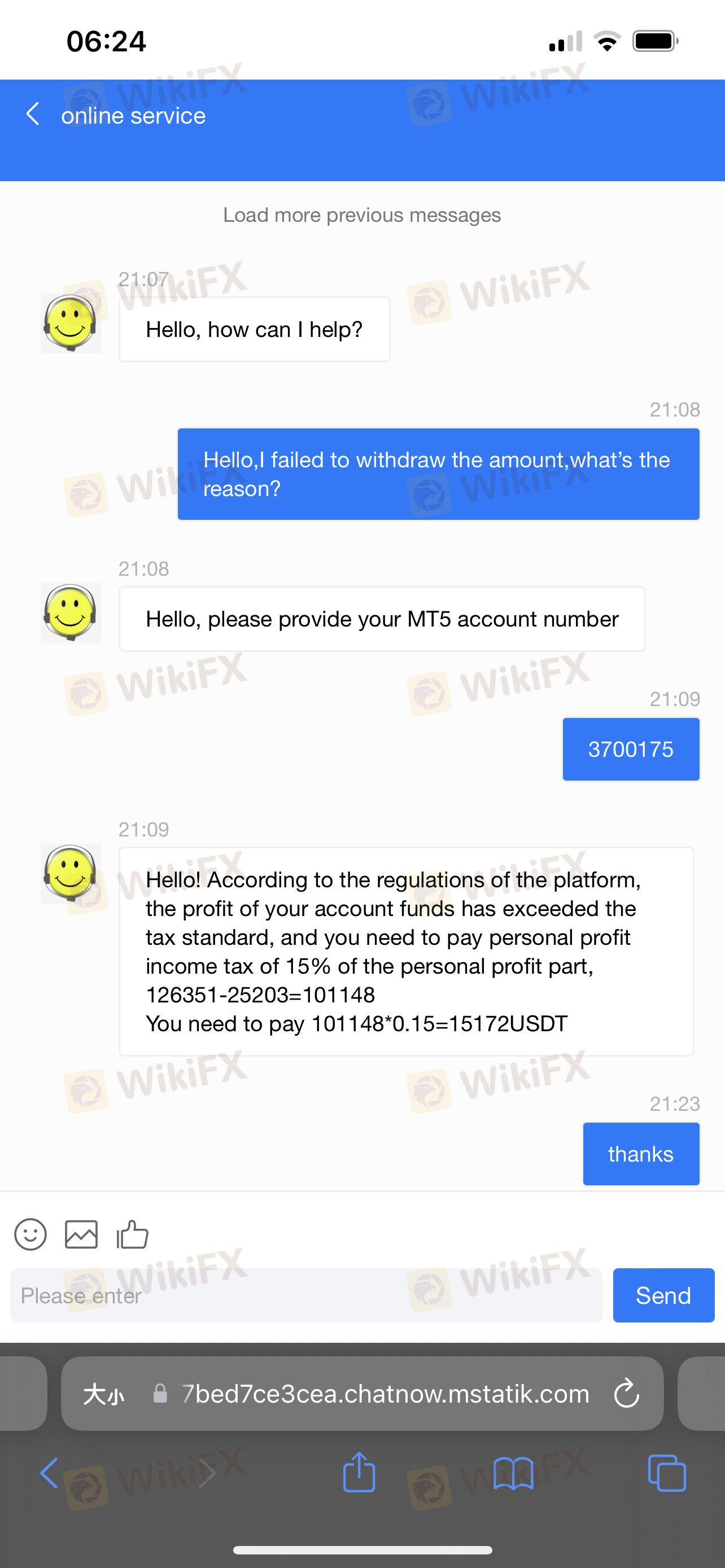Reload the page in Safari
Viewport: 725px width, 1568px height.
click(x=626, y=1394)
